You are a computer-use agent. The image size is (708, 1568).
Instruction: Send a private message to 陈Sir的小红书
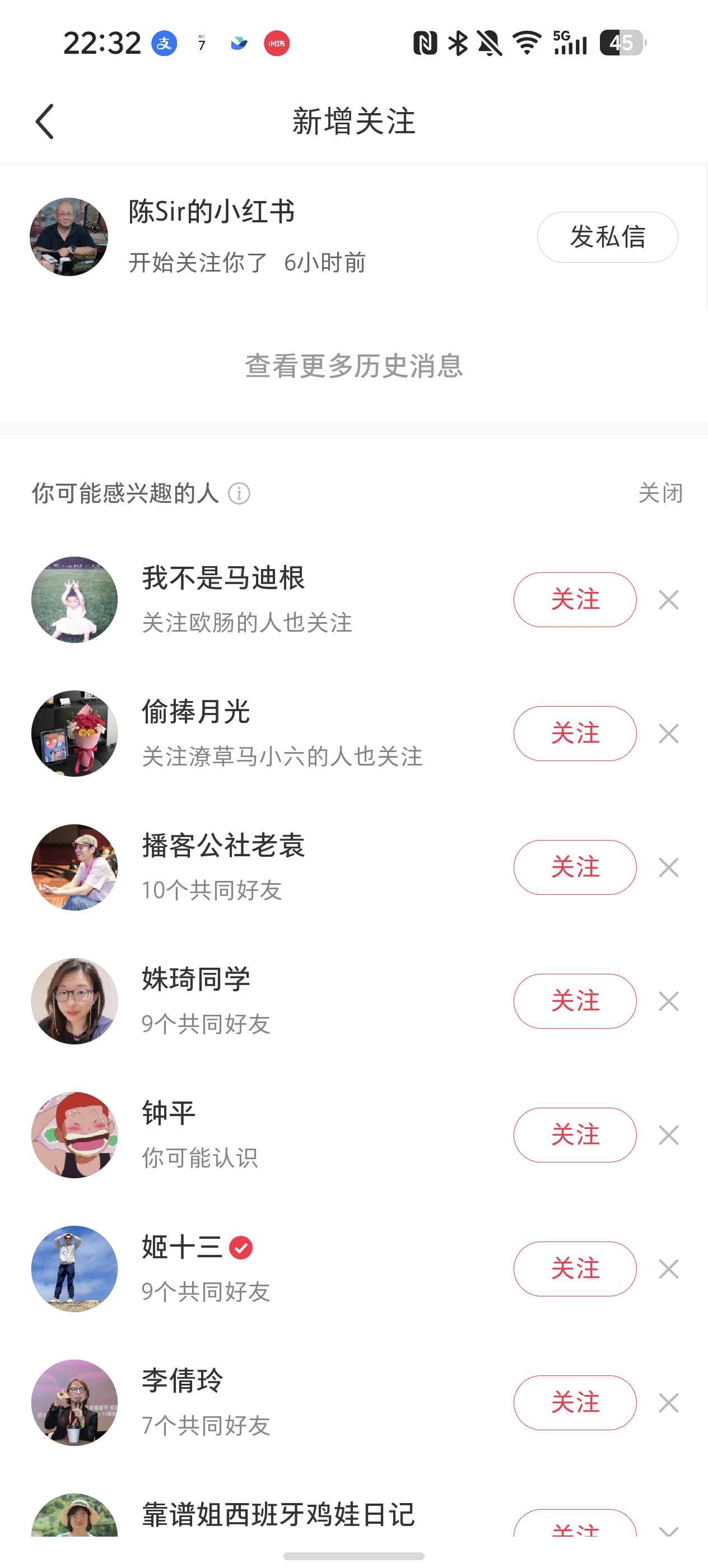click(x=606, y=237)
